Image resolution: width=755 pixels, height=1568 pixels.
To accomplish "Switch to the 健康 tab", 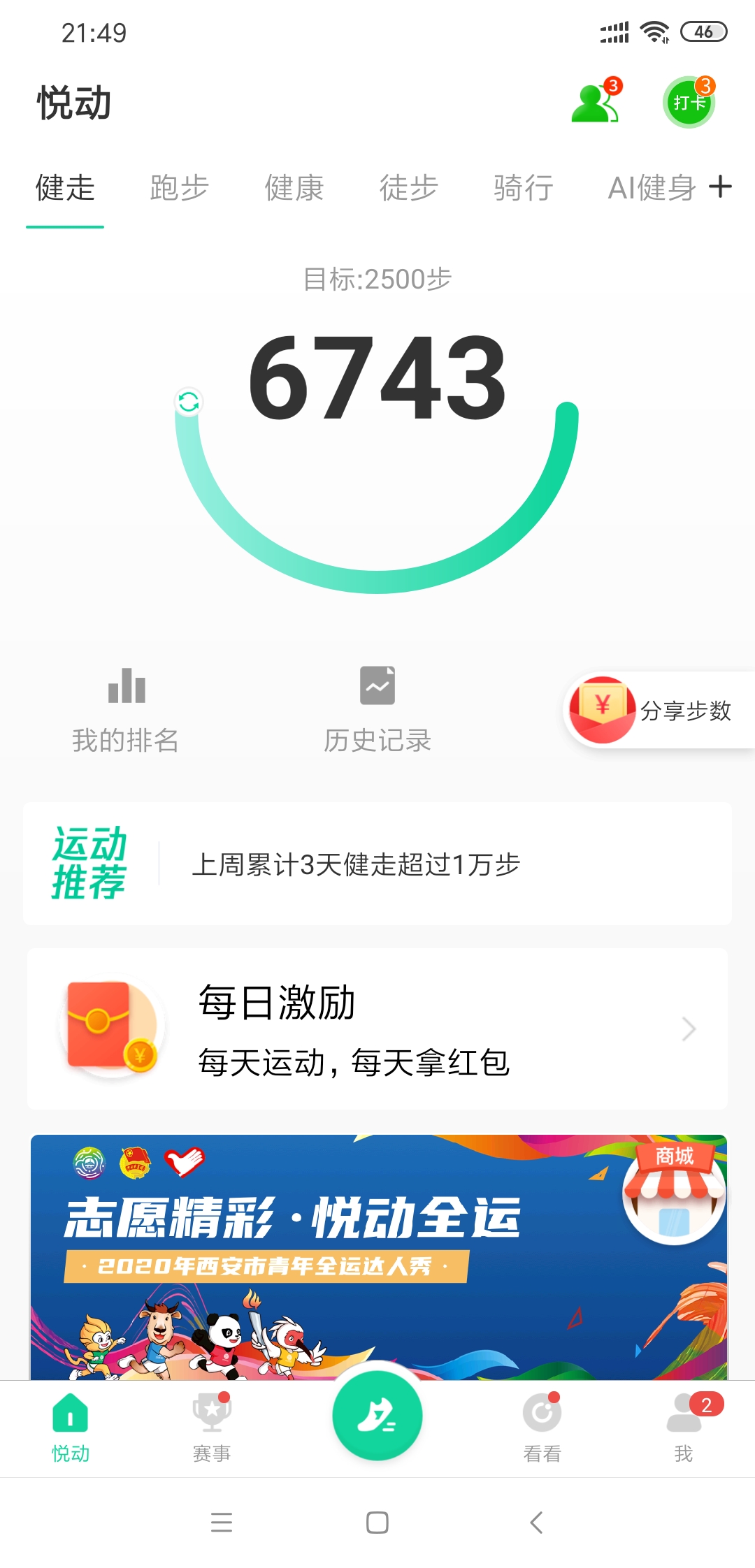I will click(294, 188).
